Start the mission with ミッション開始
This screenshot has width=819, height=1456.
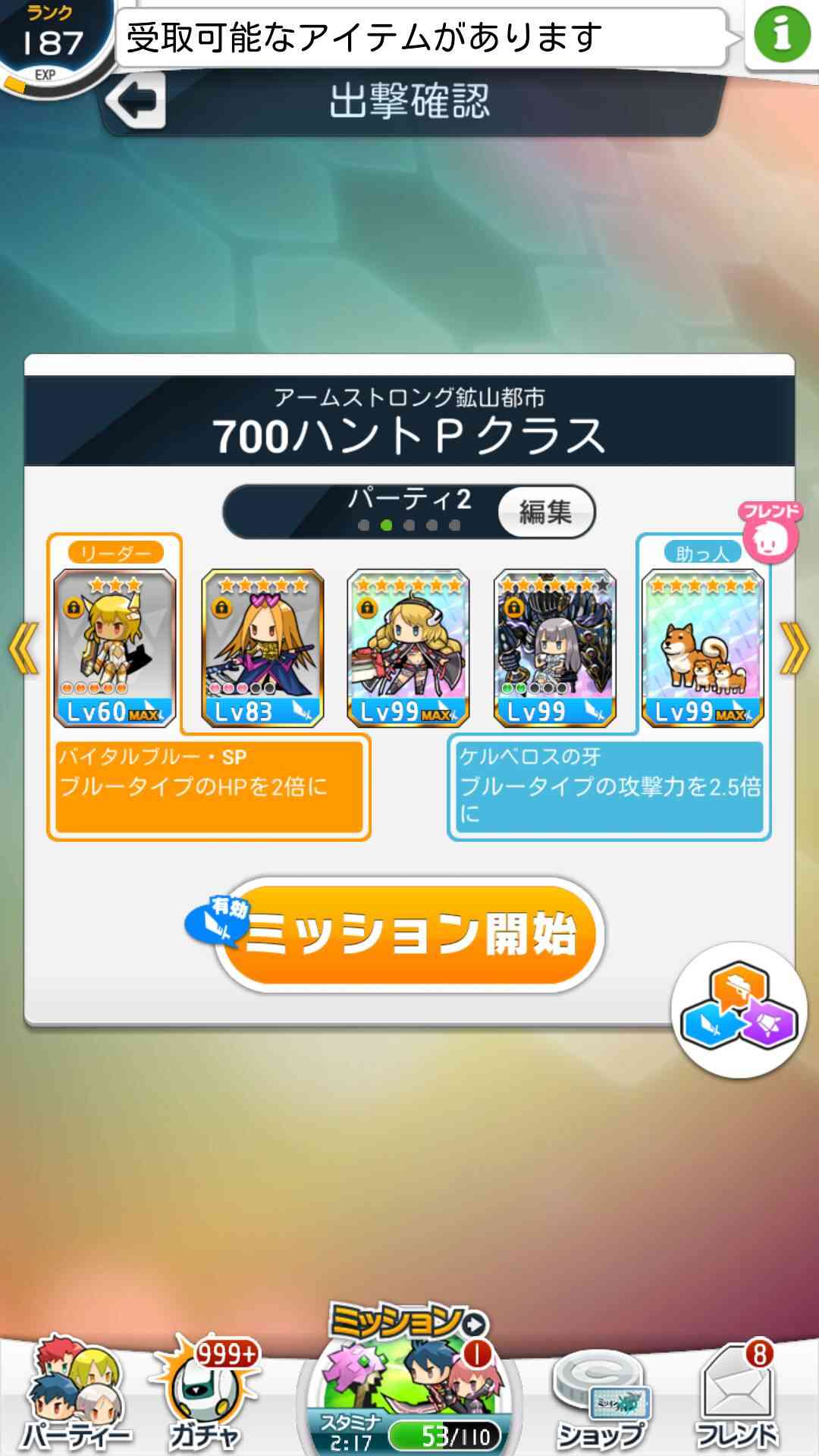(x=409, y=934)
